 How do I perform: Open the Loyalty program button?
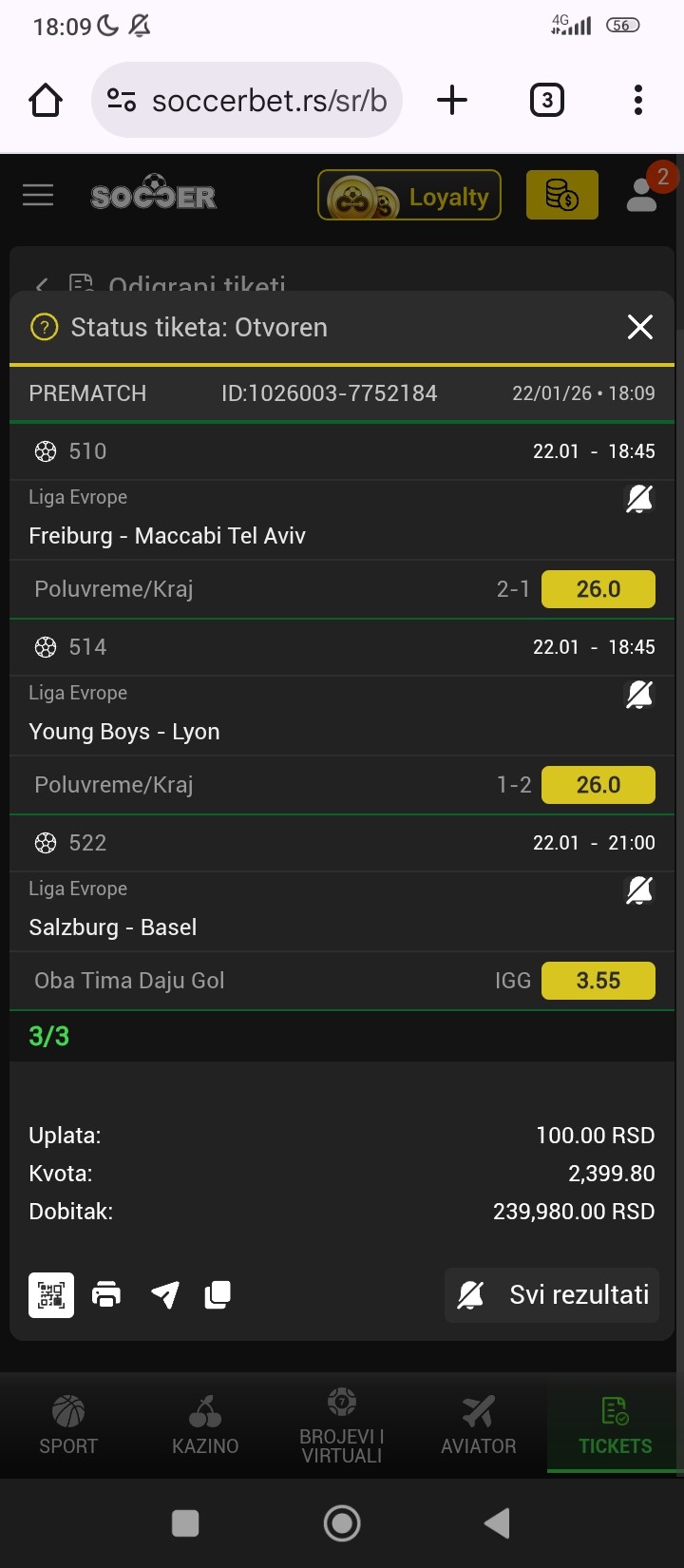[x=408, y=196]
